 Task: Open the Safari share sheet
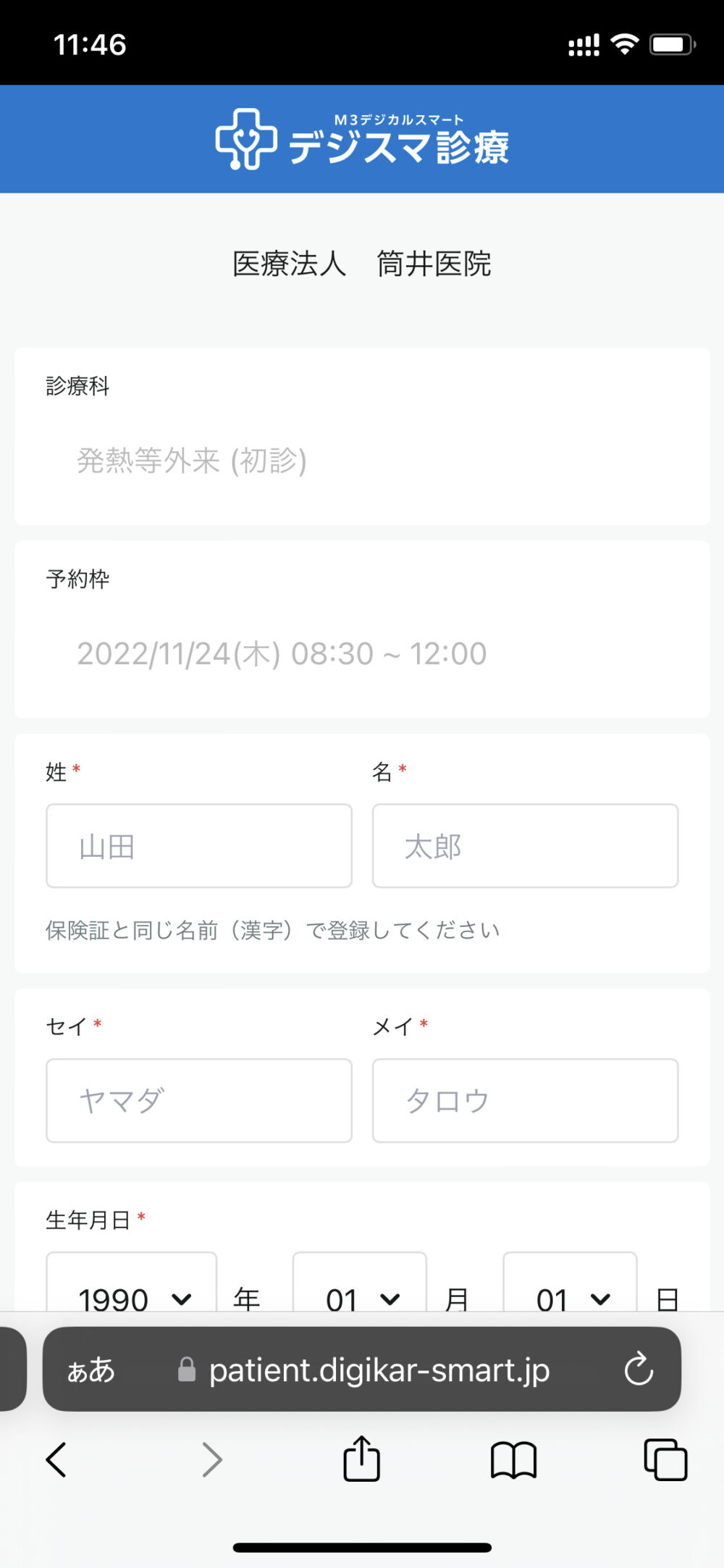361,1458
